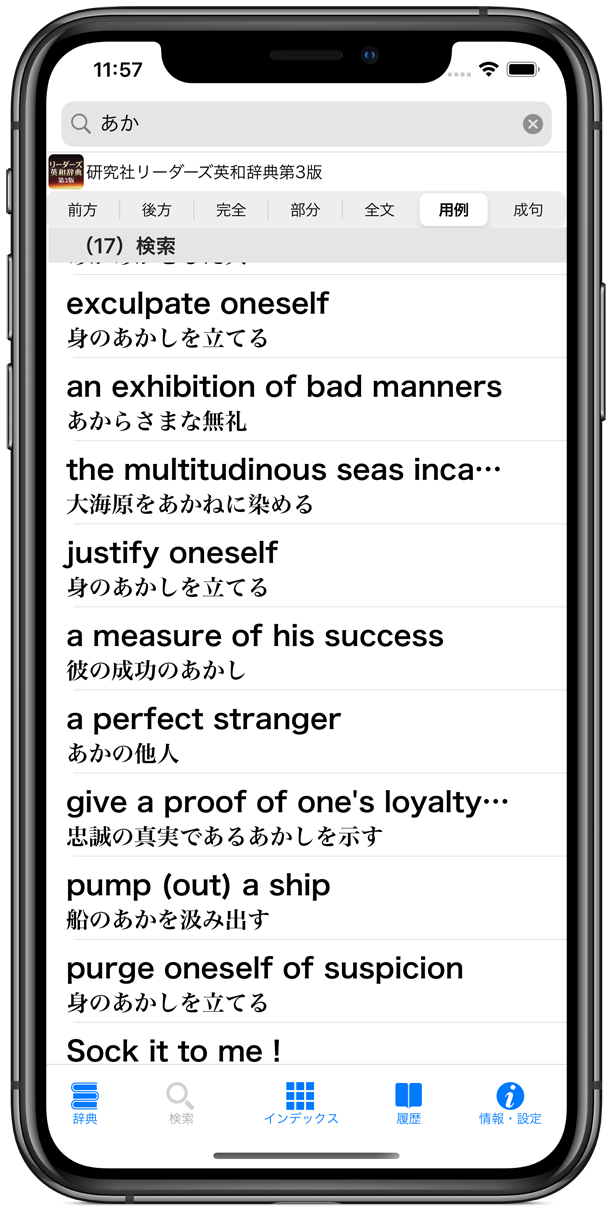Open 'an exhibition of bad manners' entry
613x1210 pixels.
(306, 401)
